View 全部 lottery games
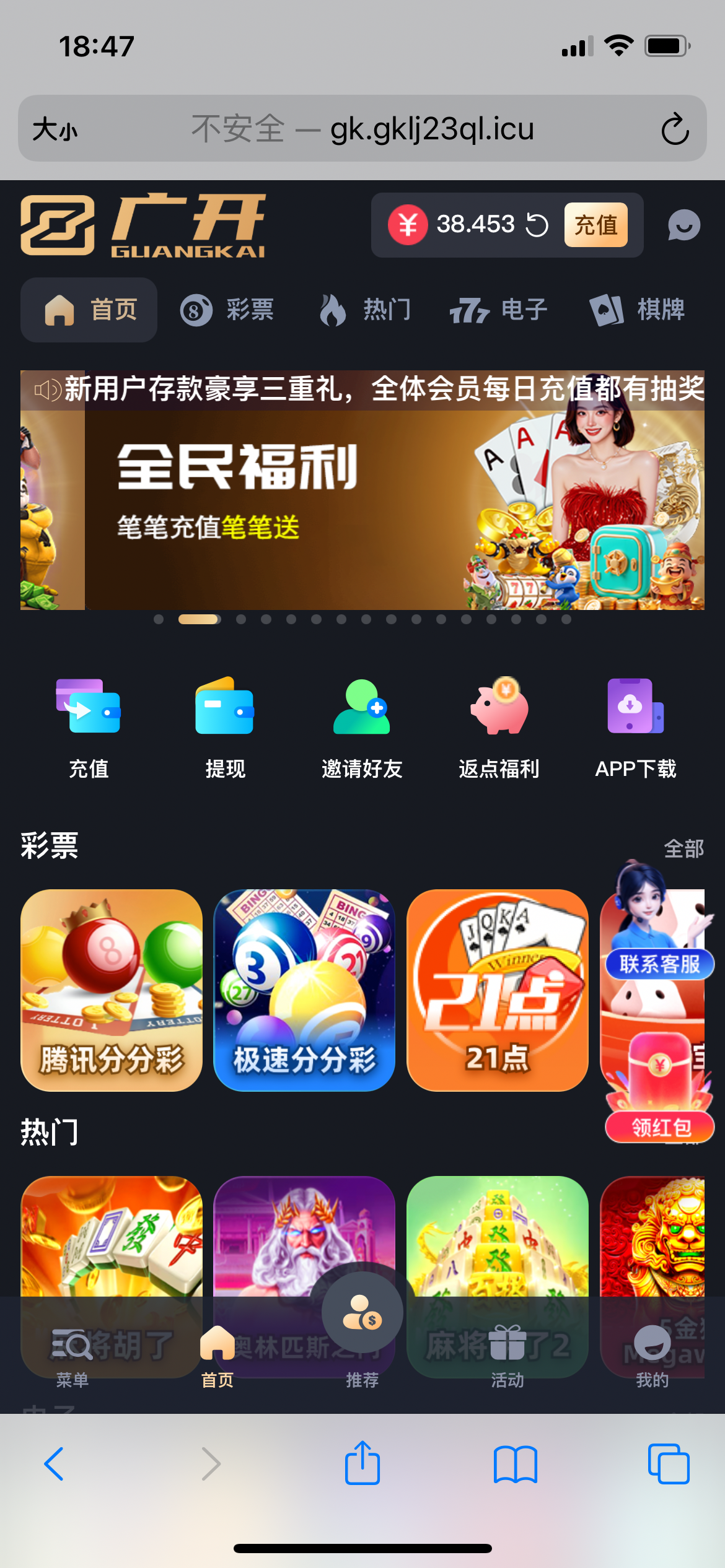This screenshot has height=1568, width=725. (x=683, y=848)
